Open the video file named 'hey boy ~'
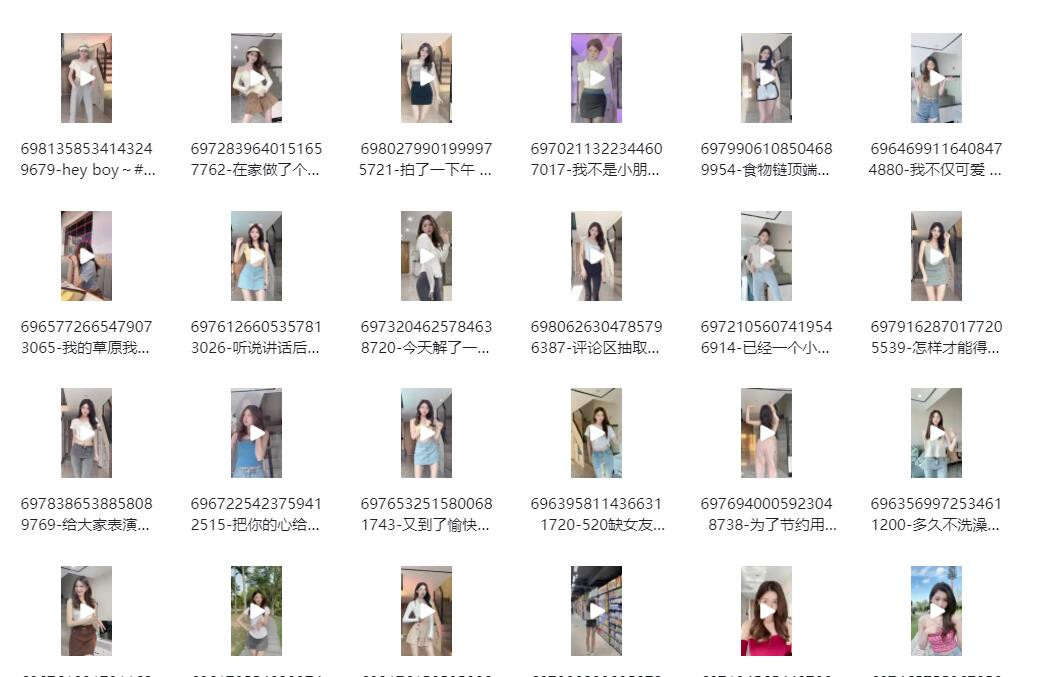Image resolution: width=1053 pixels, height=677 pixels. pyautogui.click(x=86, y=78)
